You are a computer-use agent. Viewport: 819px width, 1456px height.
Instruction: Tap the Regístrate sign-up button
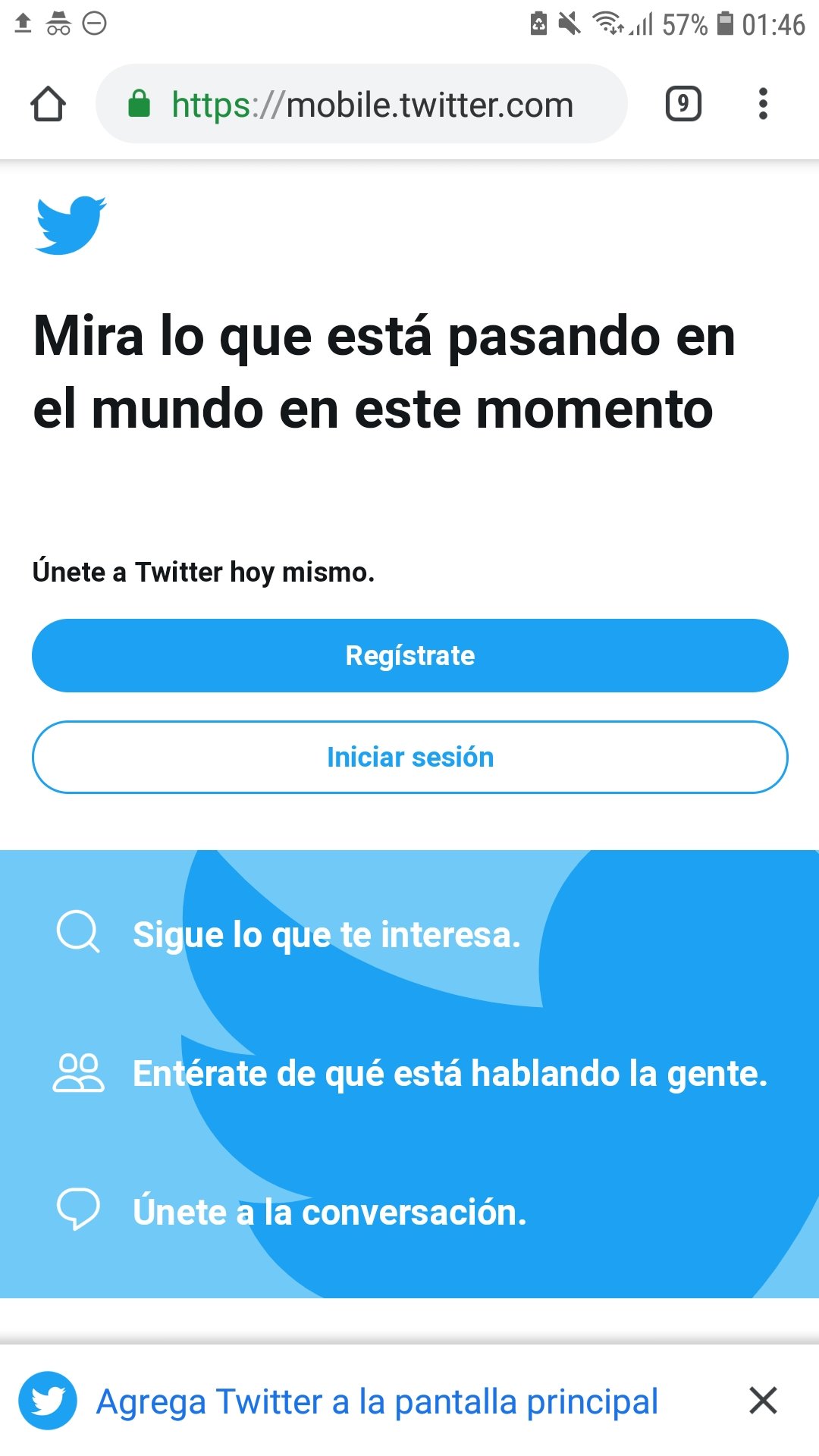tap(409, 655)
